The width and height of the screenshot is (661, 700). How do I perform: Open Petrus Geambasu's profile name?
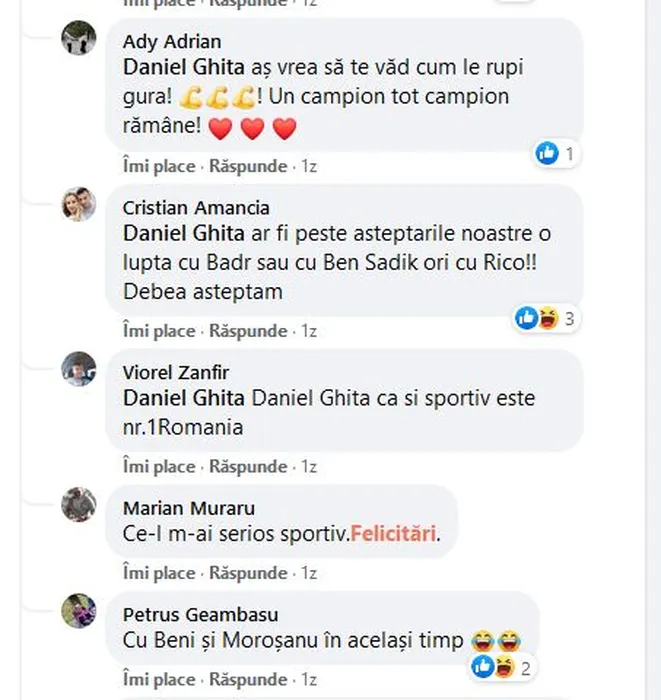200,614
